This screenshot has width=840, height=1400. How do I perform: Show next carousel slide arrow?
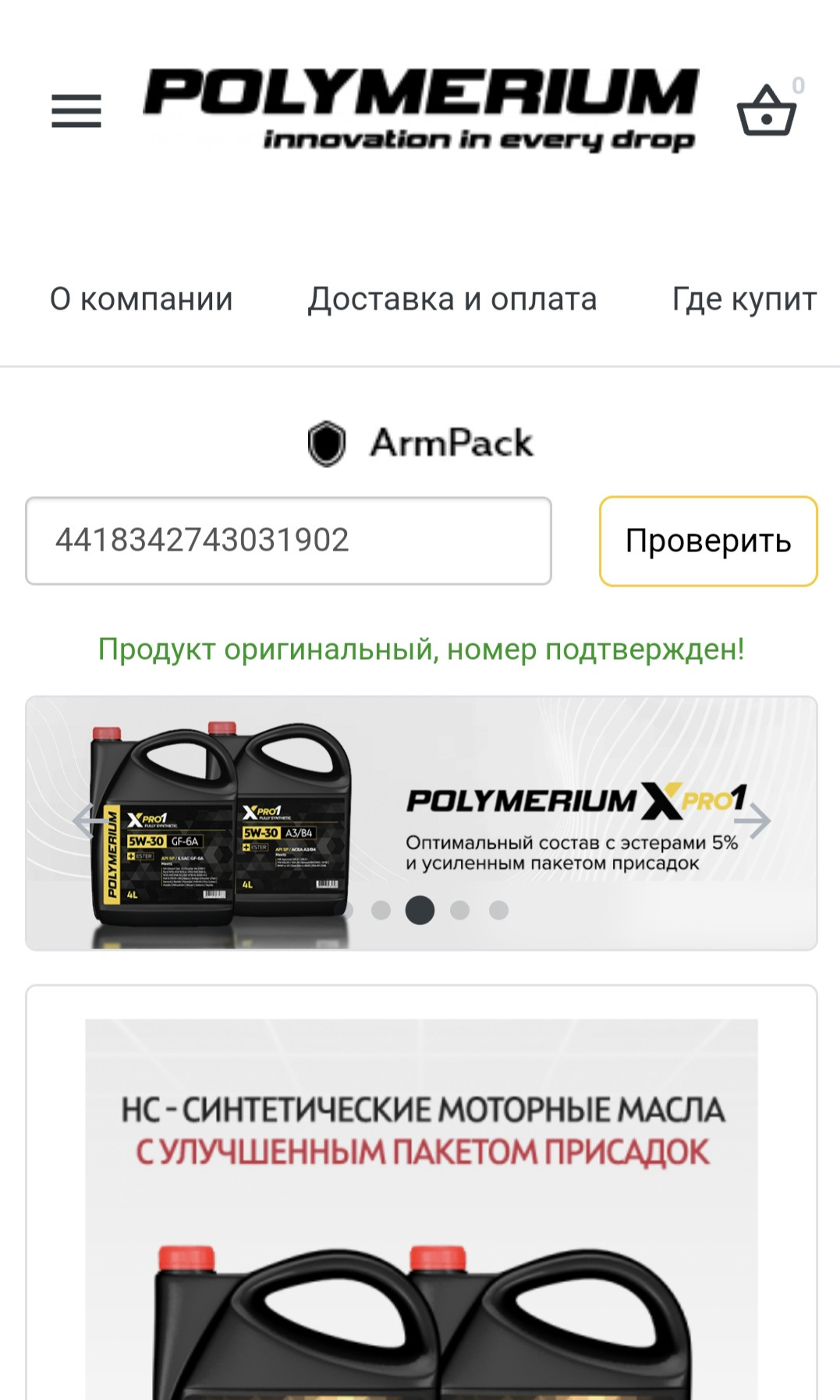click(x=753, y=821)
